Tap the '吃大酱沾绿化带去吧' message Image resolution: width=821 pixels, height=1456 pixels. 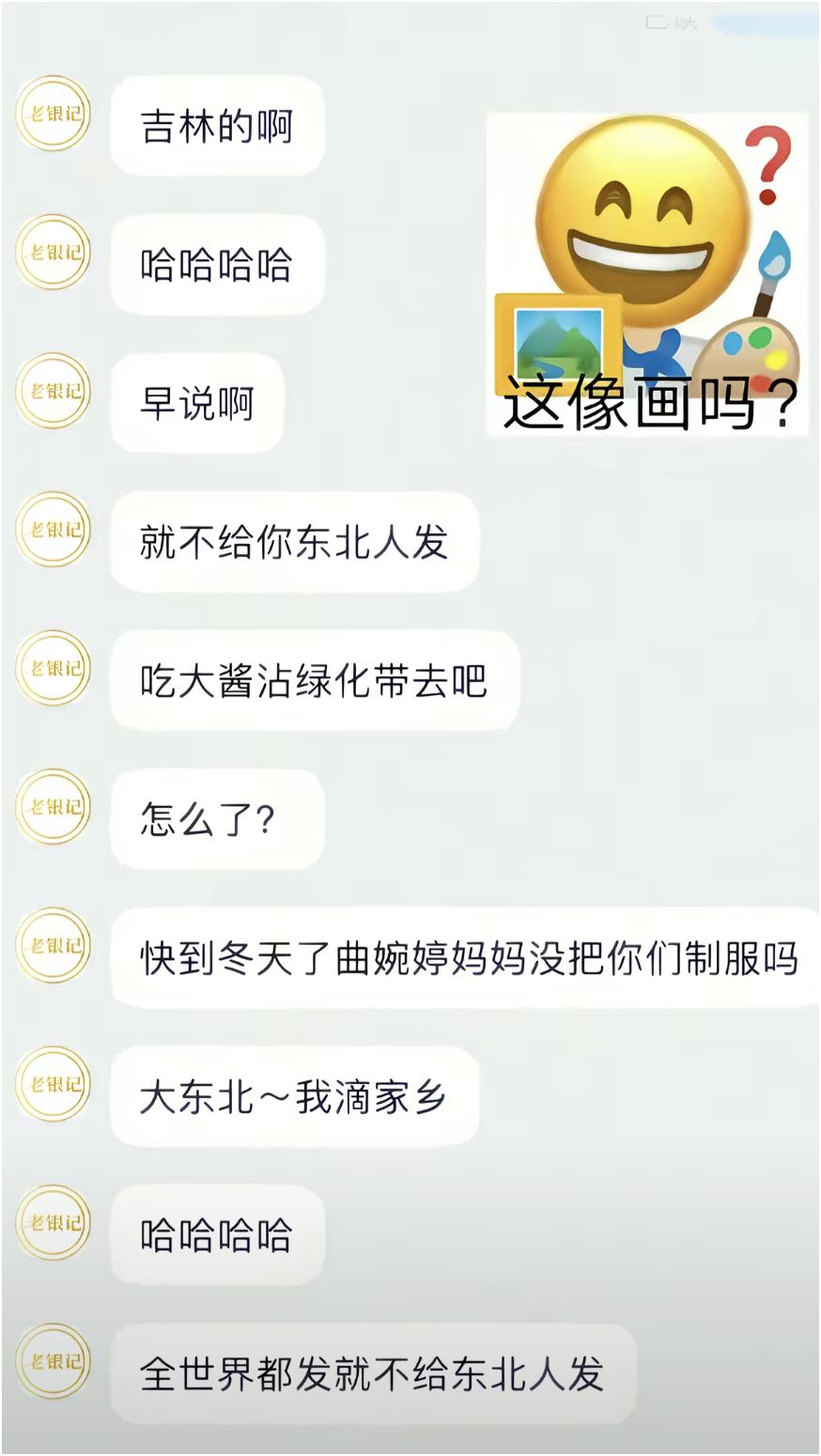click(315, 680)
